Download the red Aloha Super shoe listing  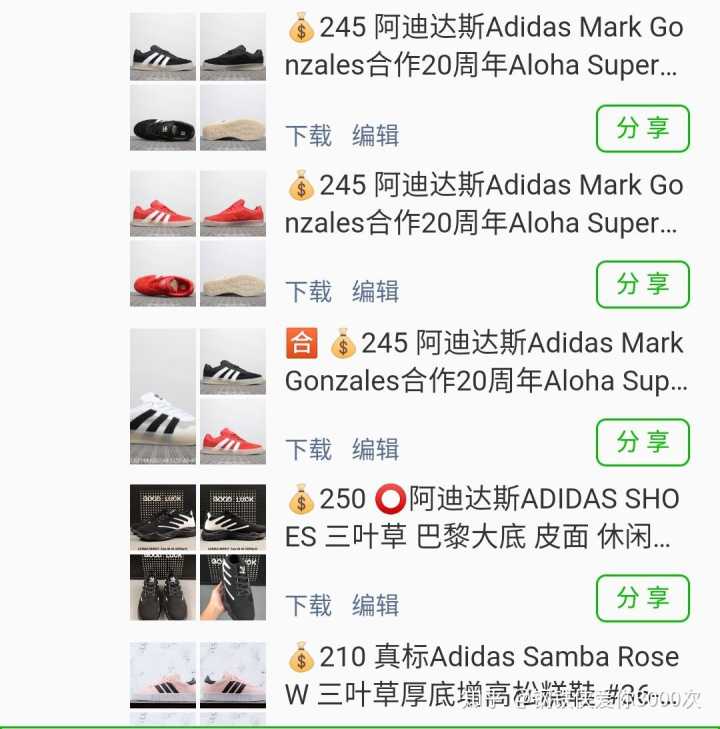coord(308,291)
